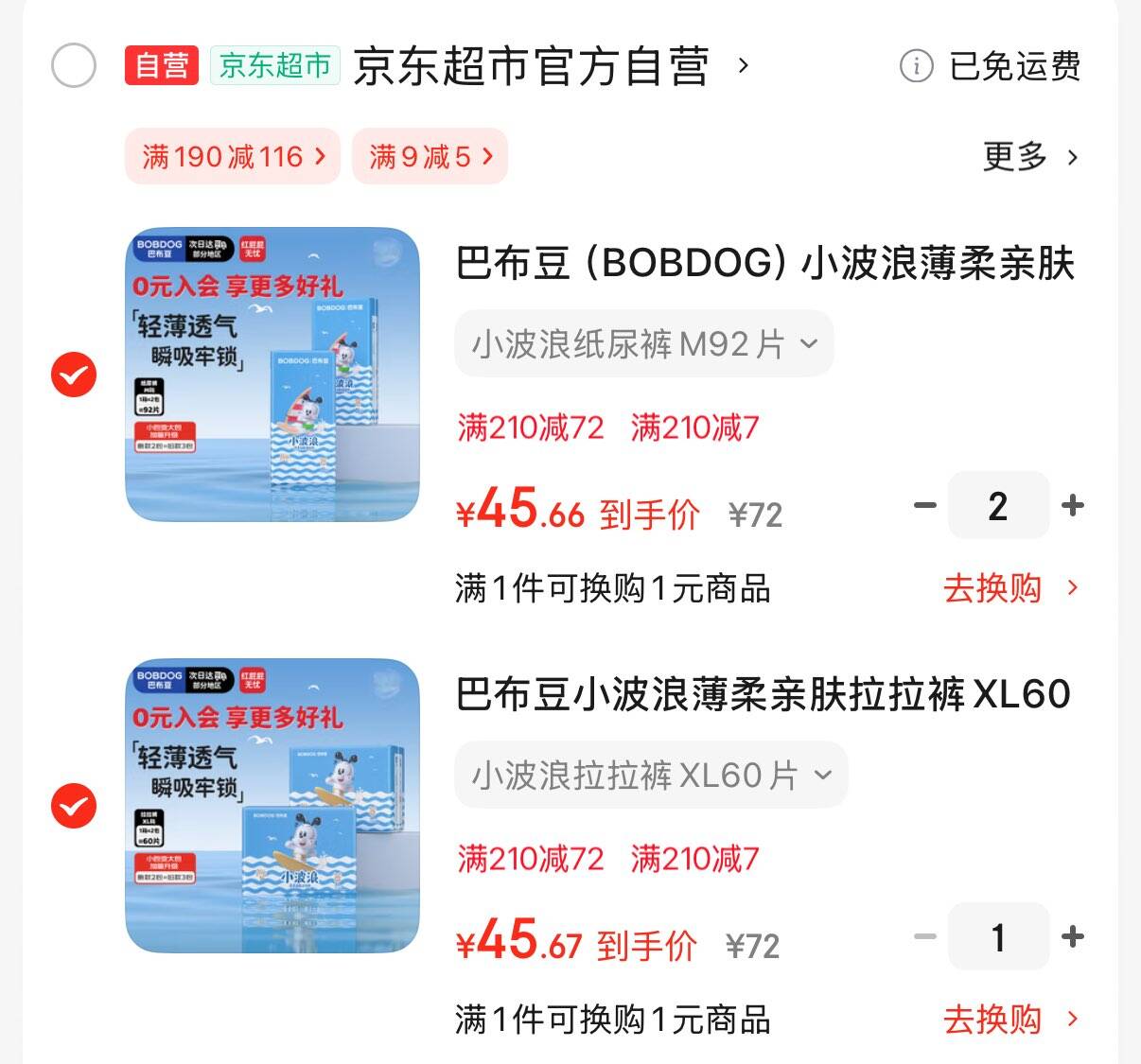1141x1064 pixels.
Task: Change the 小波浪纸尿裤M92片 spec dropdown
Action: [x=644, y=343]
